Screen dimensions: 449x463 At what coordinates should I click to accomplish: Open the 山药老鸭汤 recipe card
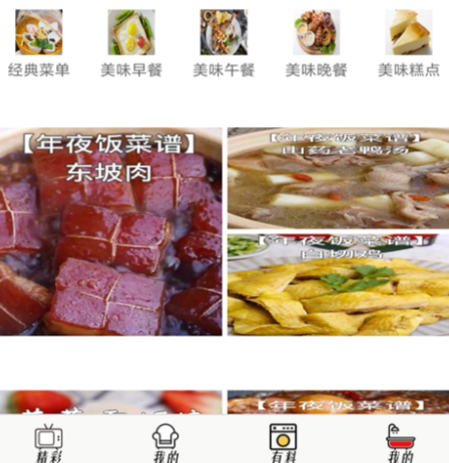pyautogui.click(x=338, y=178)
